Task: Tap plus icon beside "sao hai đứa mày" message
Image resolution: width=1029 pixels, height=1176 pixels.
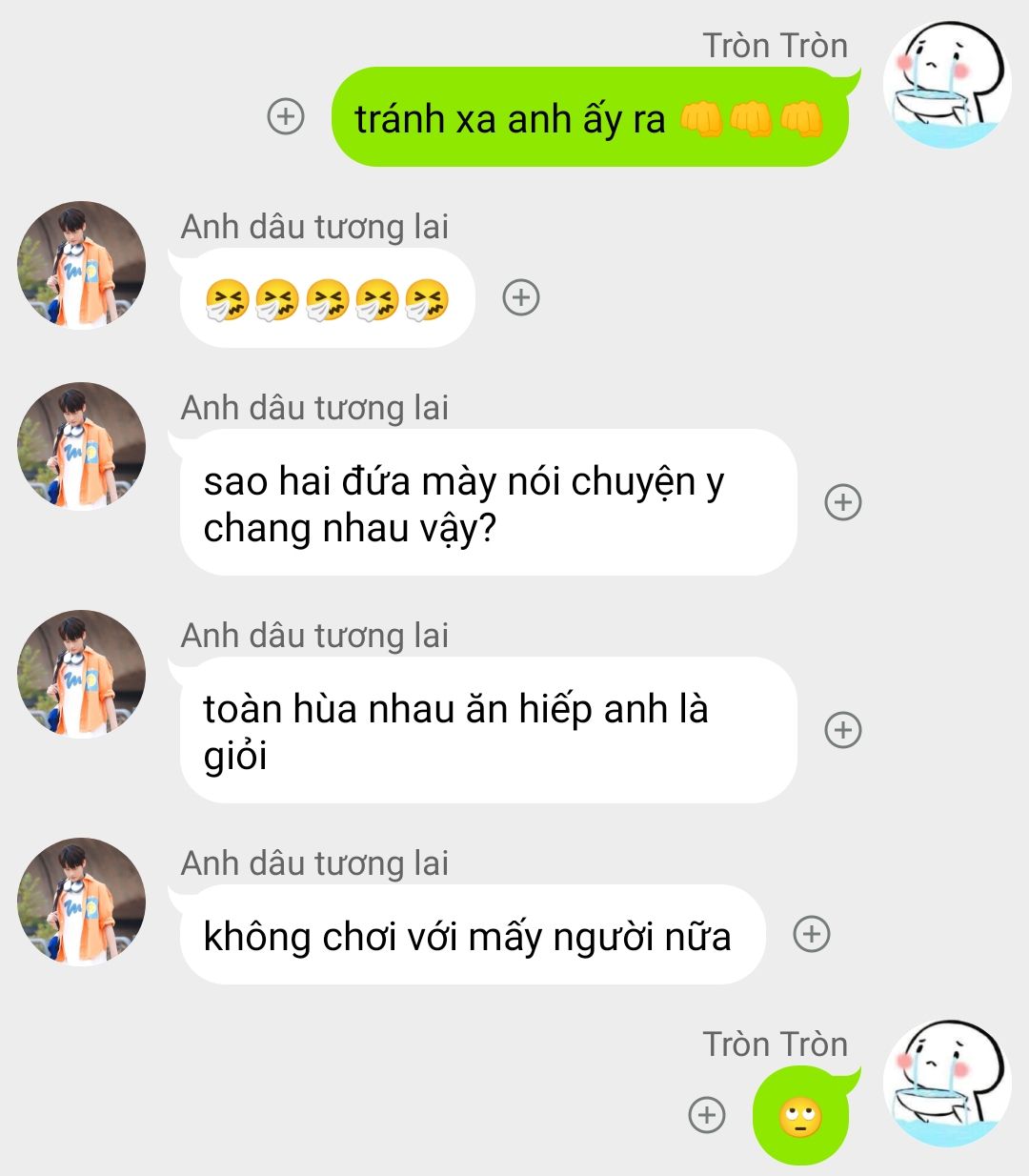Action: click(x=843, y=502)
